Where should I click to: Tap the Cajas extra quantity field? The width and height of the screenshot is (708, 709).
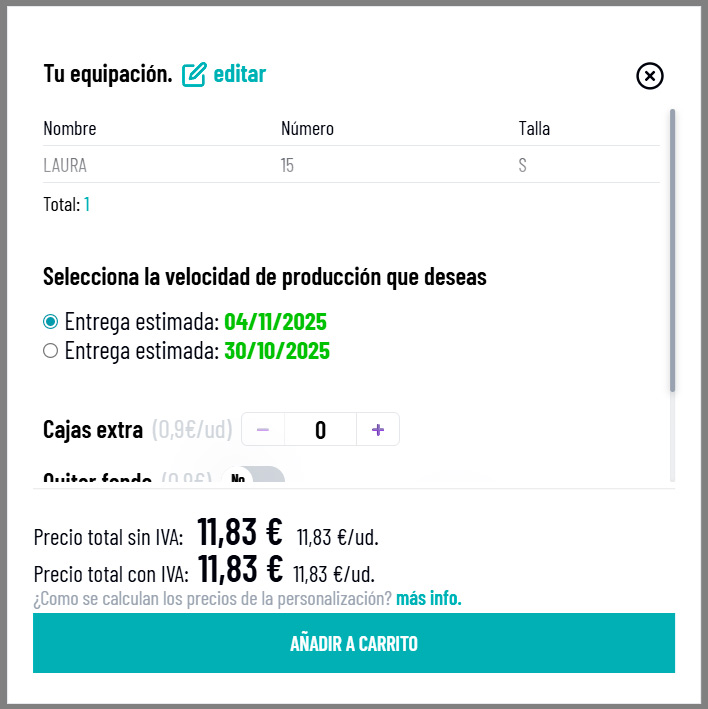pos(320,430)
